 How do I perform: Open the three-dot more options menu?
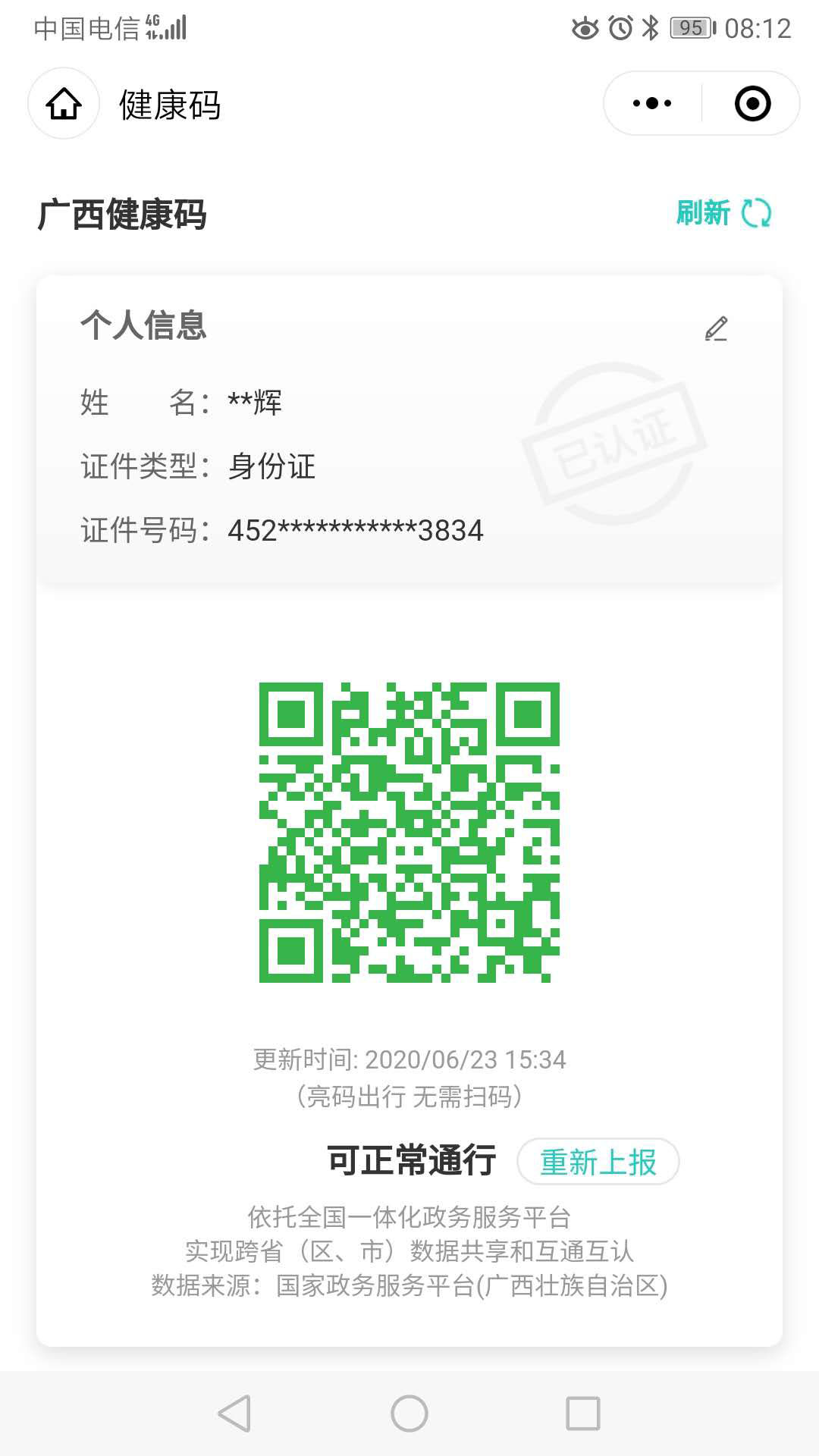click(652, 104)
